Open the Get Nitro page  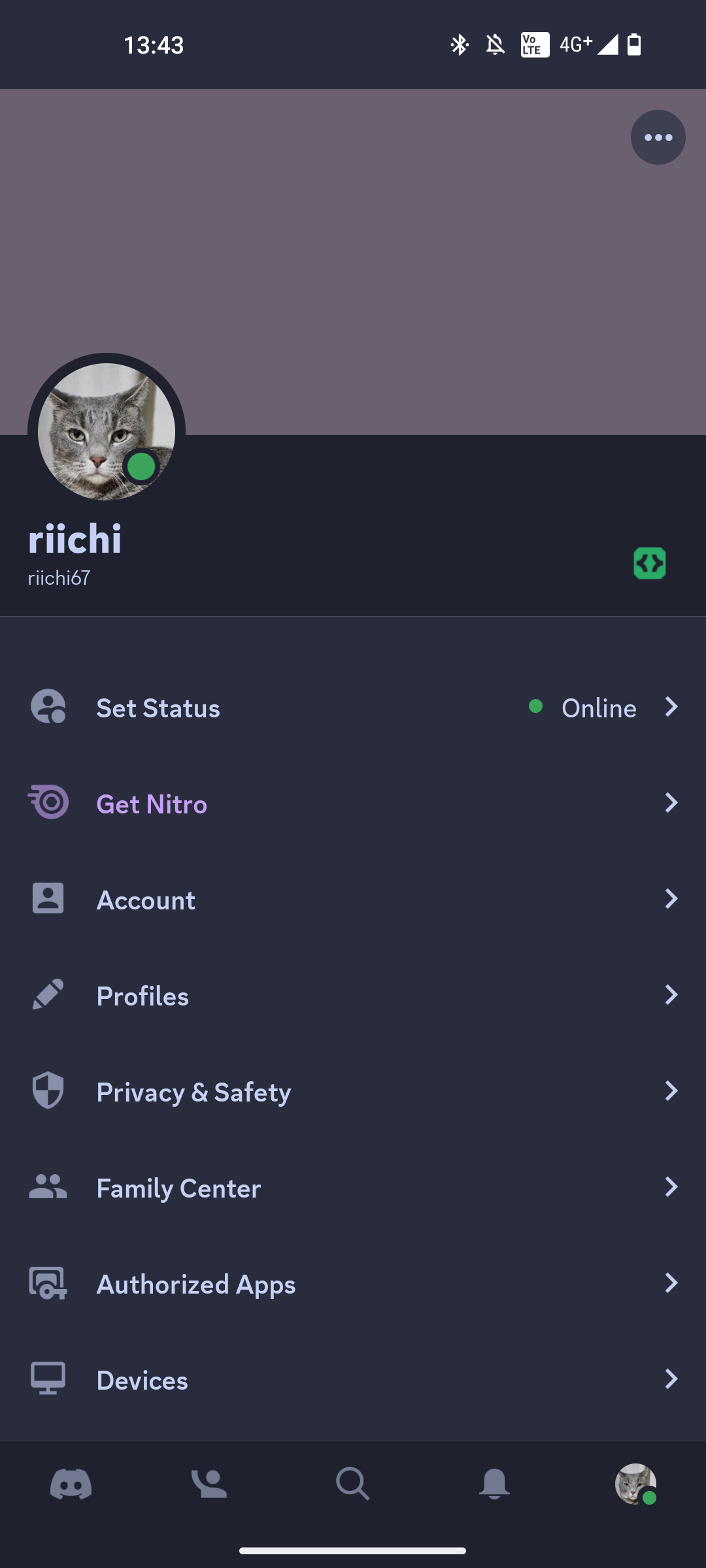point(353,804)
